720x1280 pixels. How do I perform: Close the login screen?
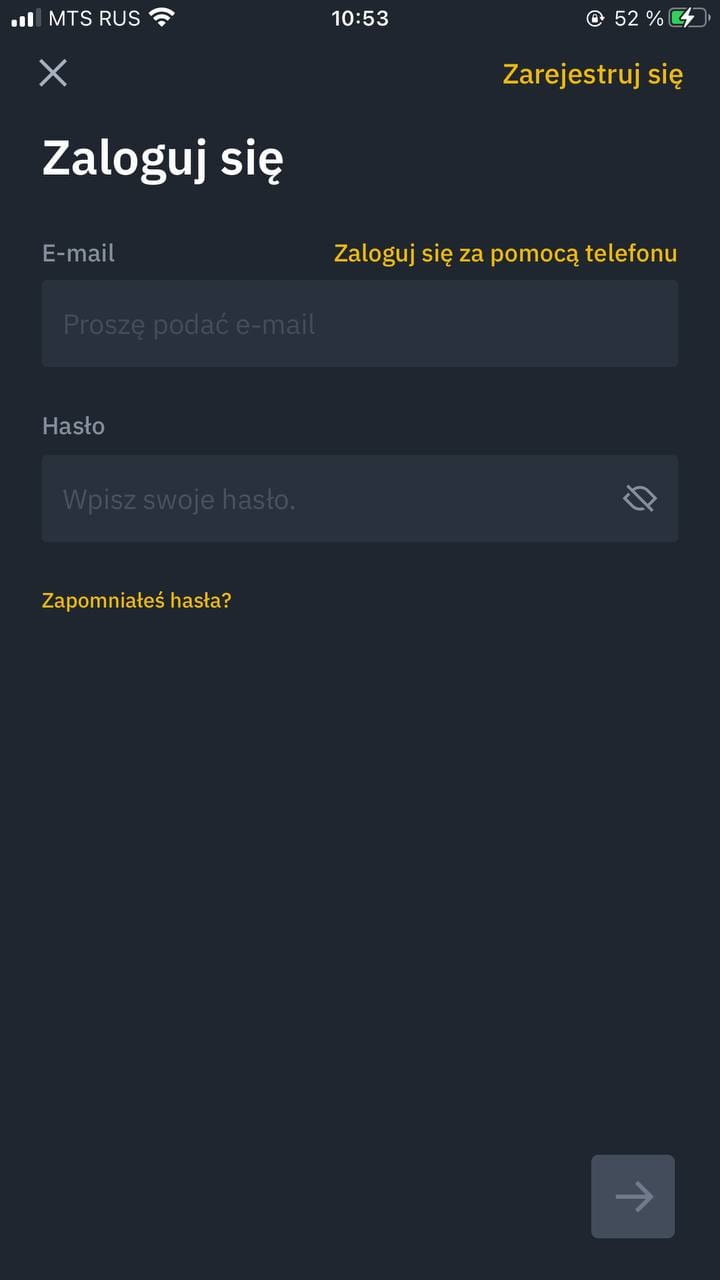coord(53,73)
